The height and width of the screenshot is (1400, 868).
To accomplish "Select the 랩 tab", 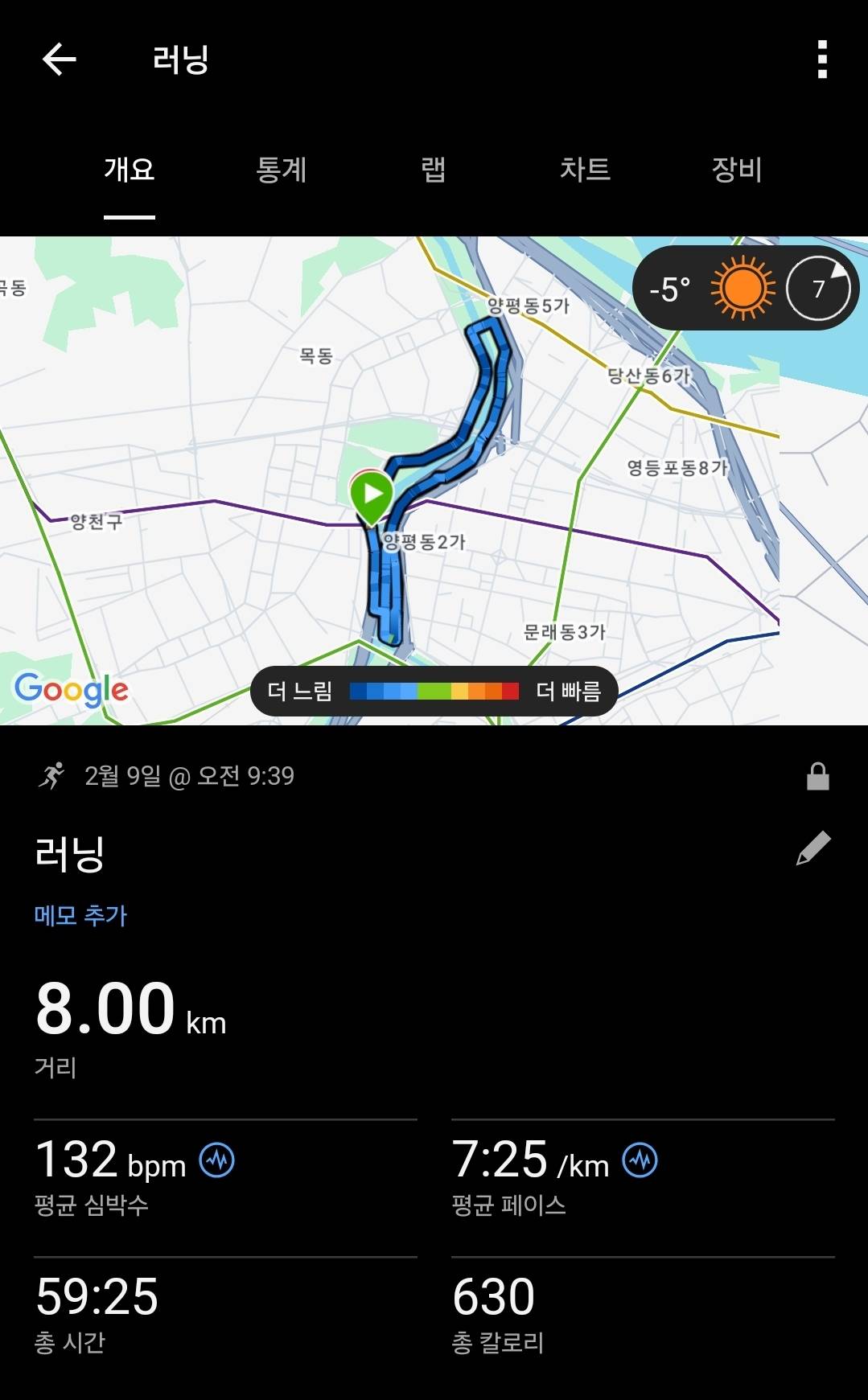I will 434,170.
